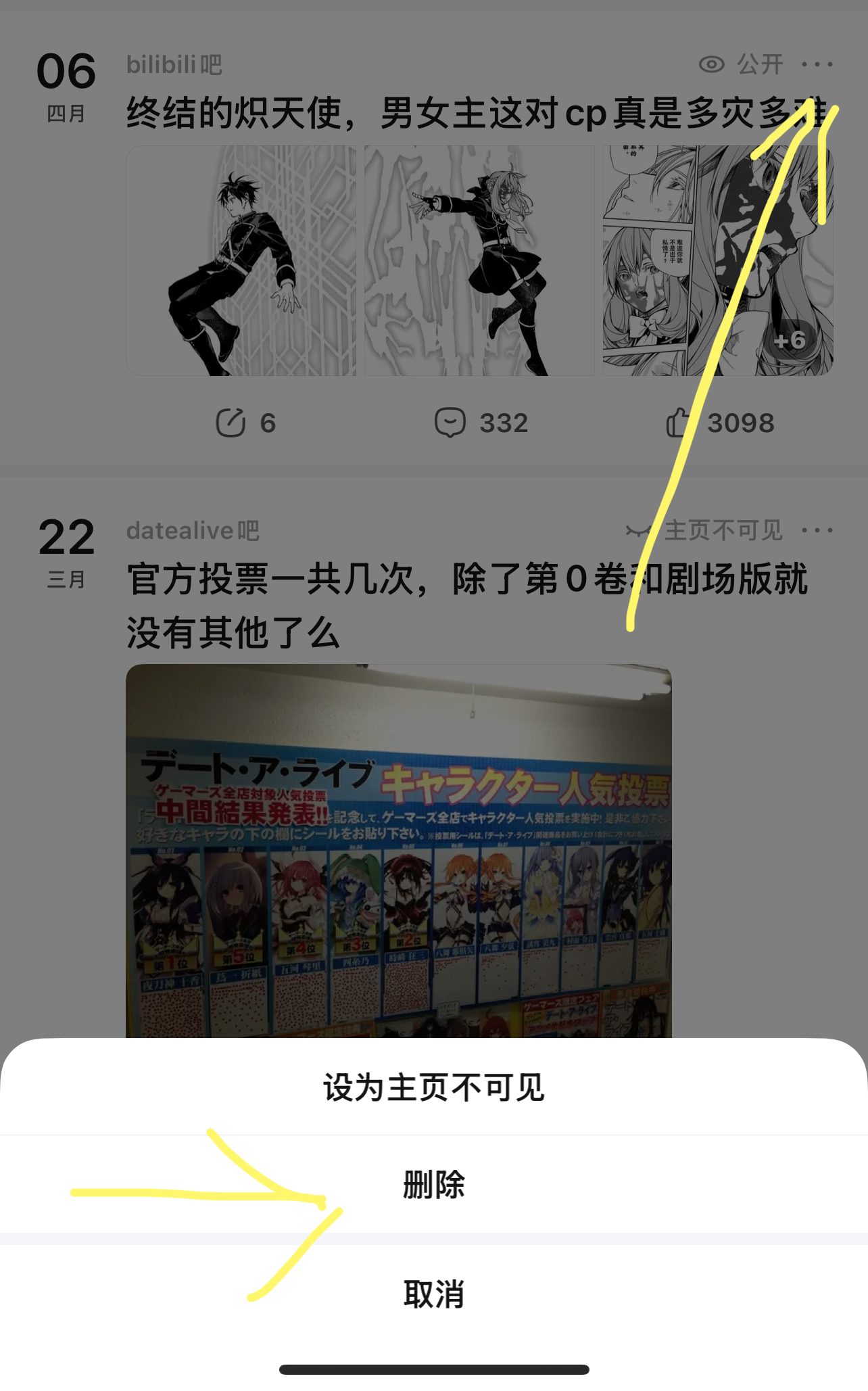The height and width of the screenshot is (1391, 868).
Task: Tap 取消 to dismiss the sheet
Action: [x=433, y=1294]
